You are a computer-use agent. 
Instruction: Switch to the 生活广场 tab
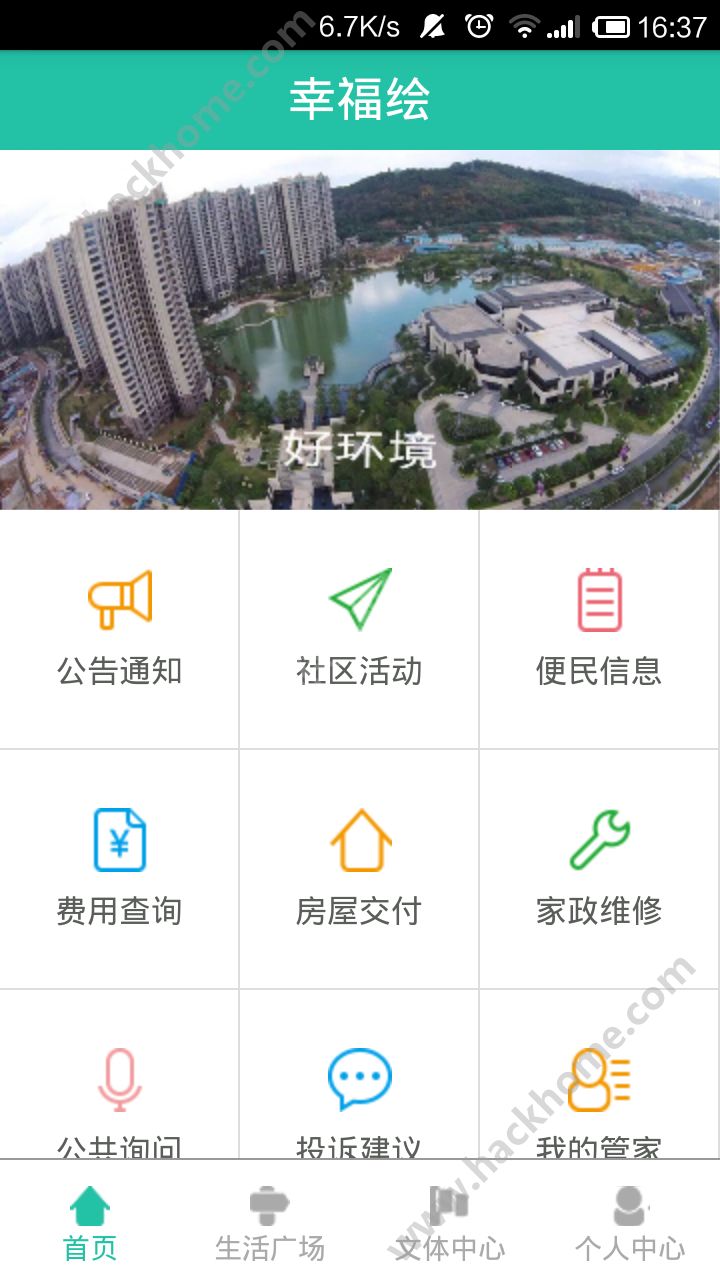(270, 1222)
